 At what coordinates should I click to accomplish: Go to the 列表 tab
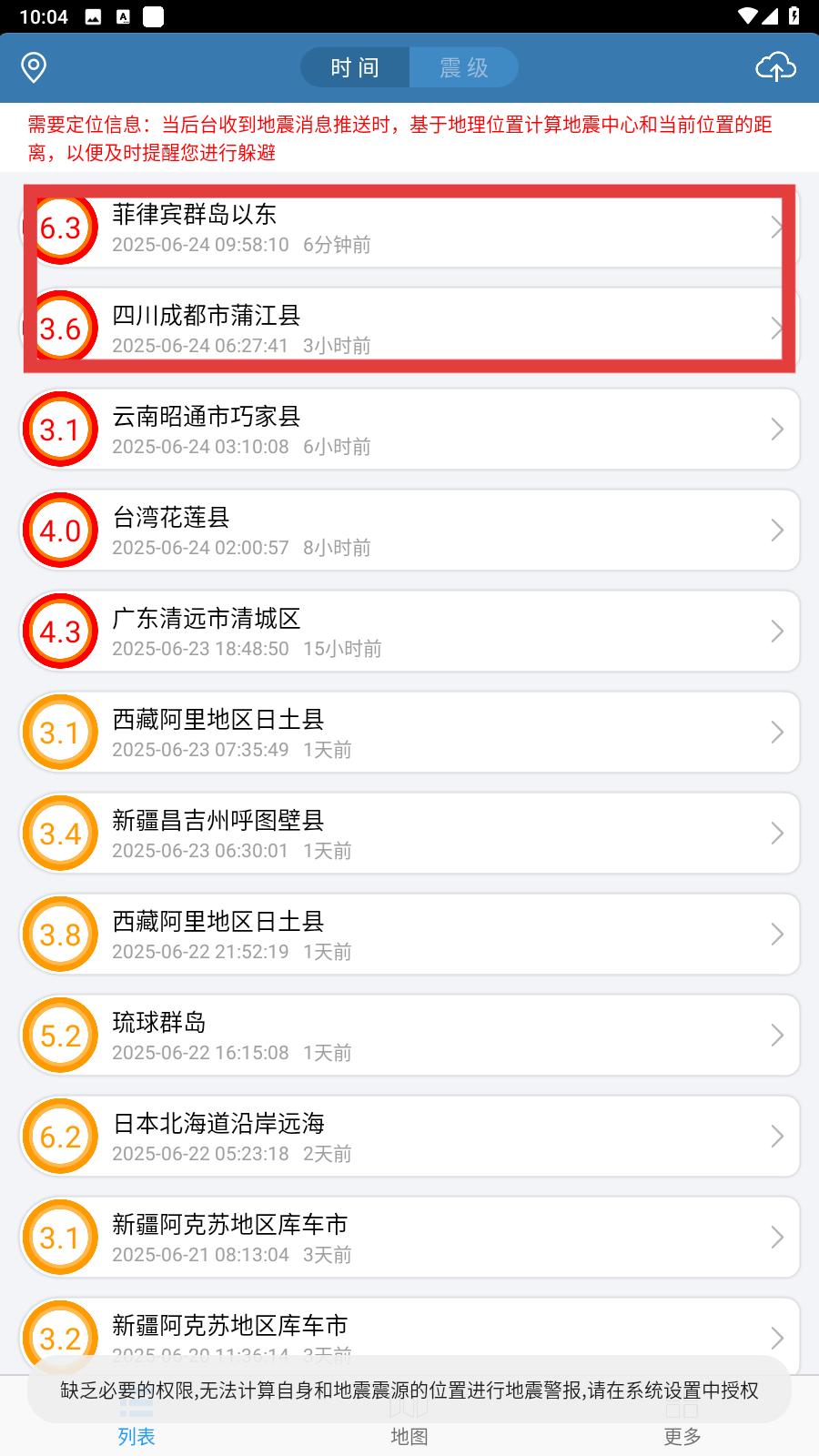136,1418
